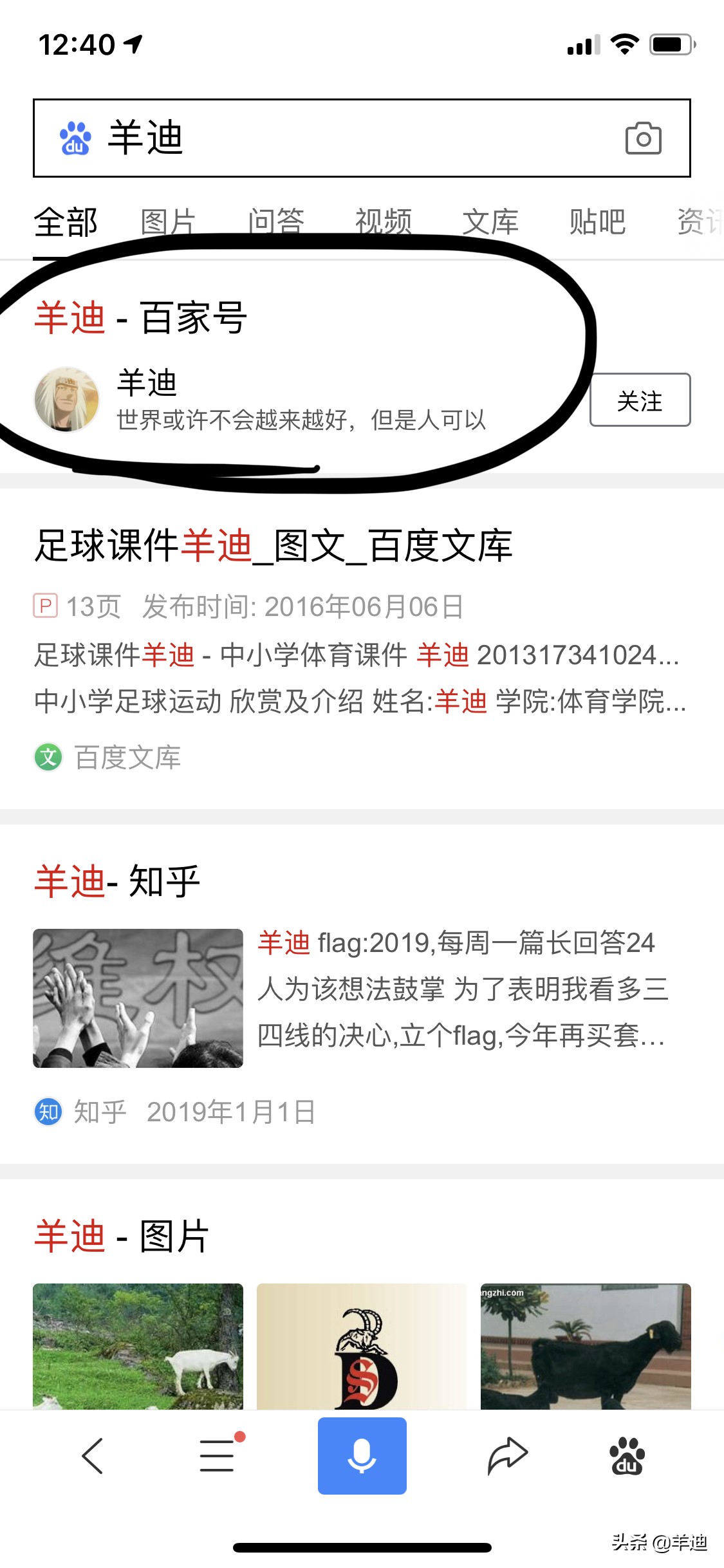Open the menu list icon with red dot
The image size is (724, 1568).
217,1457
